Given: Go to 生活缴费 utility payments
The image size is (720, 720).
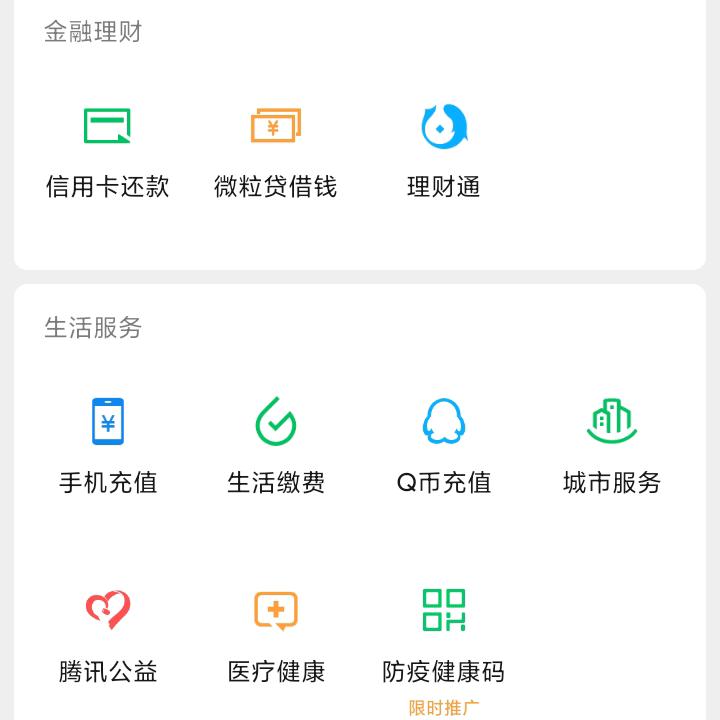Looking at the screenshot, I should (x=276, y=445).
